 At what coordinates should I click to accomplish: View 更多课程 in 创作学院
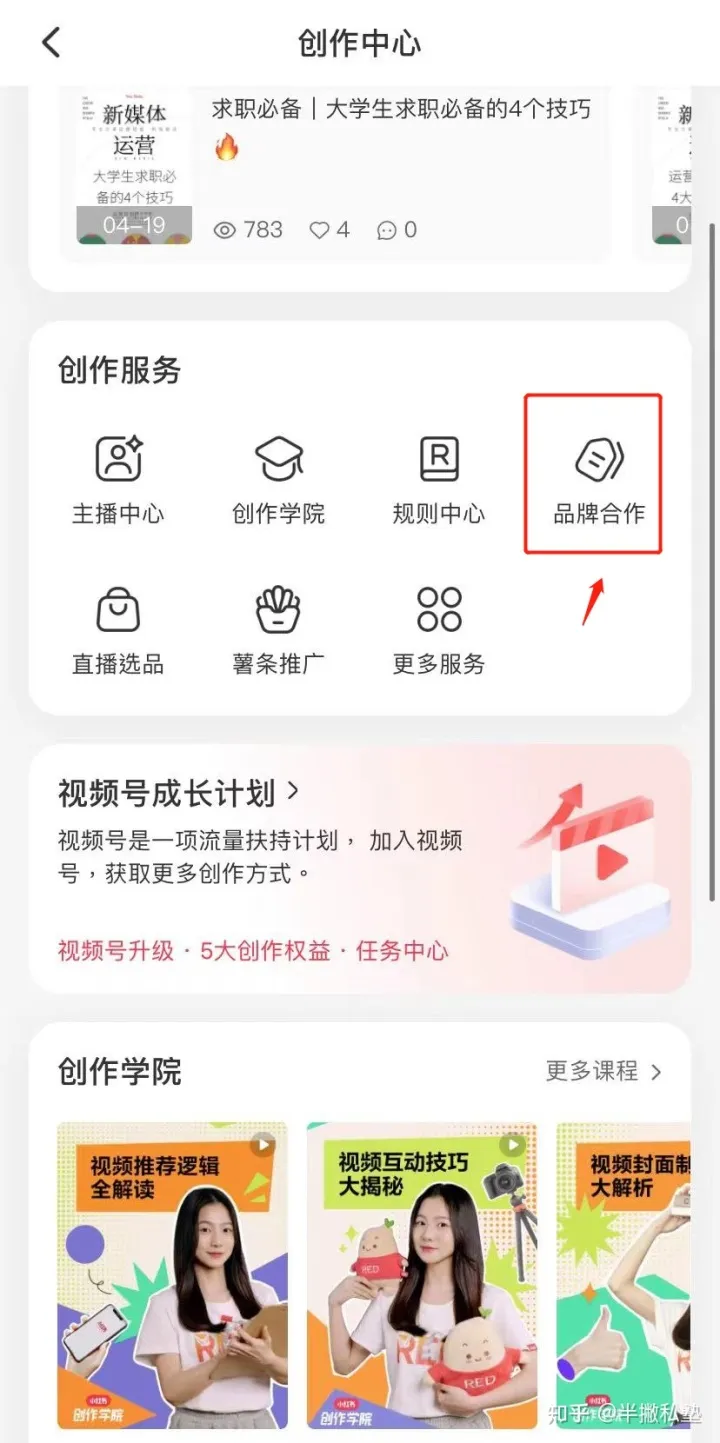tap(603, 1072)
